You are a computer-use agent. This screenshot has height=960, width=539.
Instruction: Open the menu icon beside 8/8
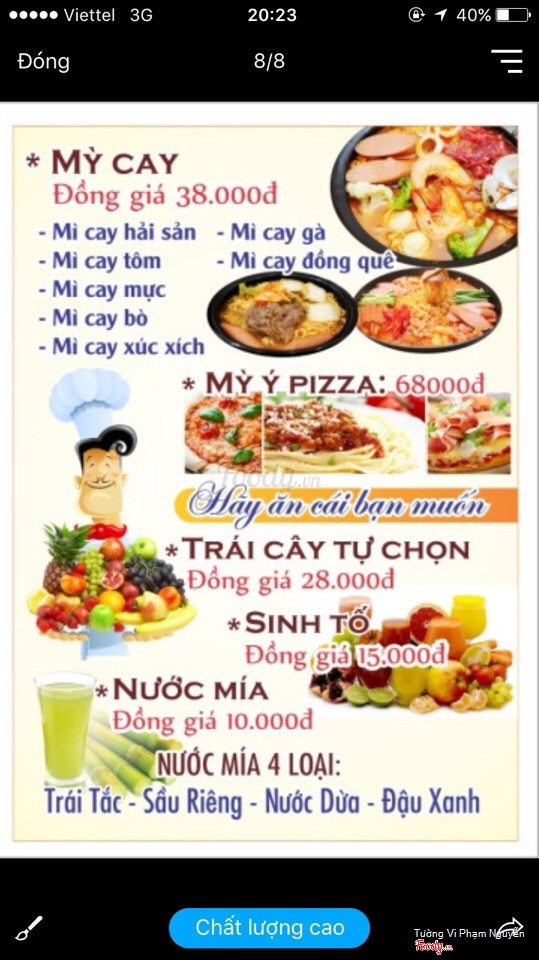(x=507, y=61)
